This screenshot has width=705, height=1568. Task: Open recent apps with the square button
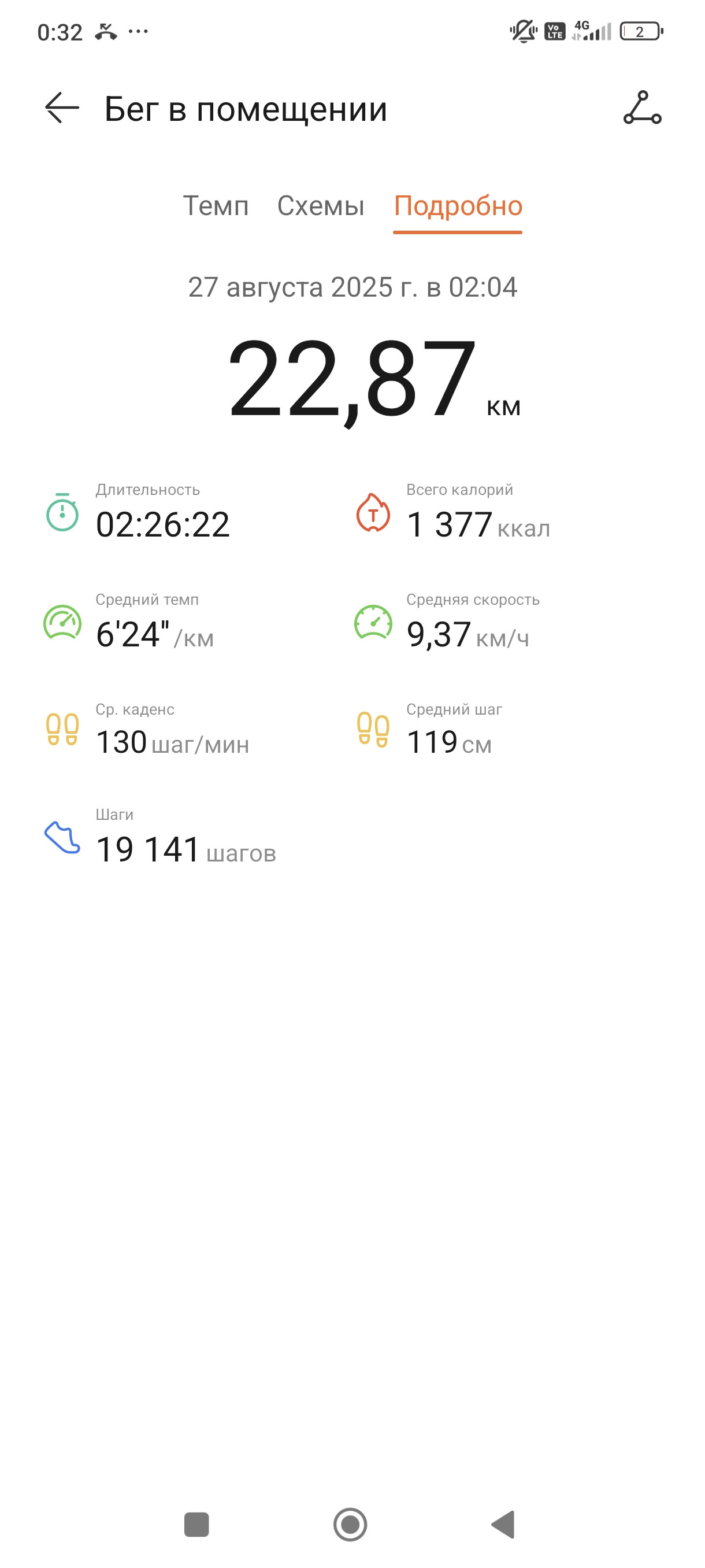pos(196,1525)
